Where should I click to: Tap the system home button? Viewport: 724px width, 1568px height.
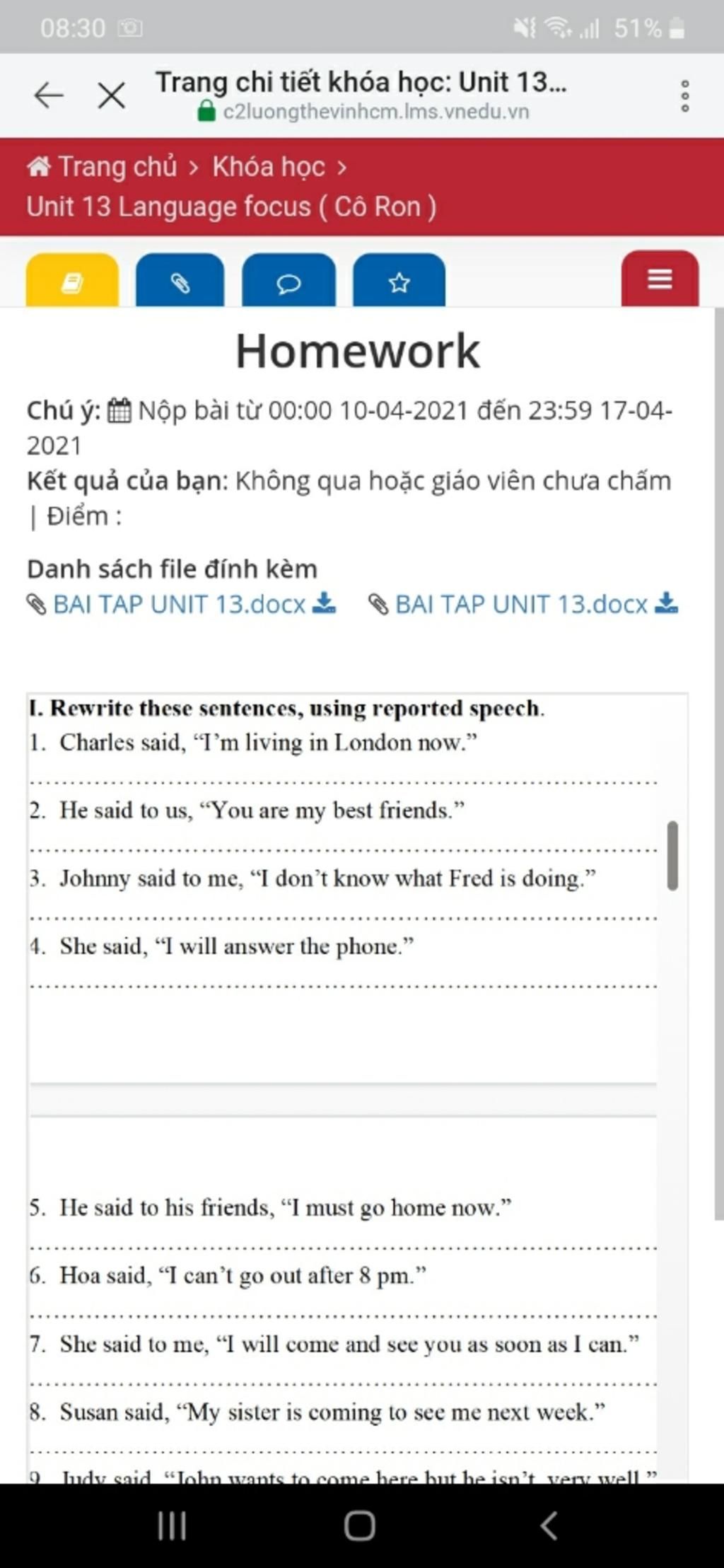[x=360, y=1526]
